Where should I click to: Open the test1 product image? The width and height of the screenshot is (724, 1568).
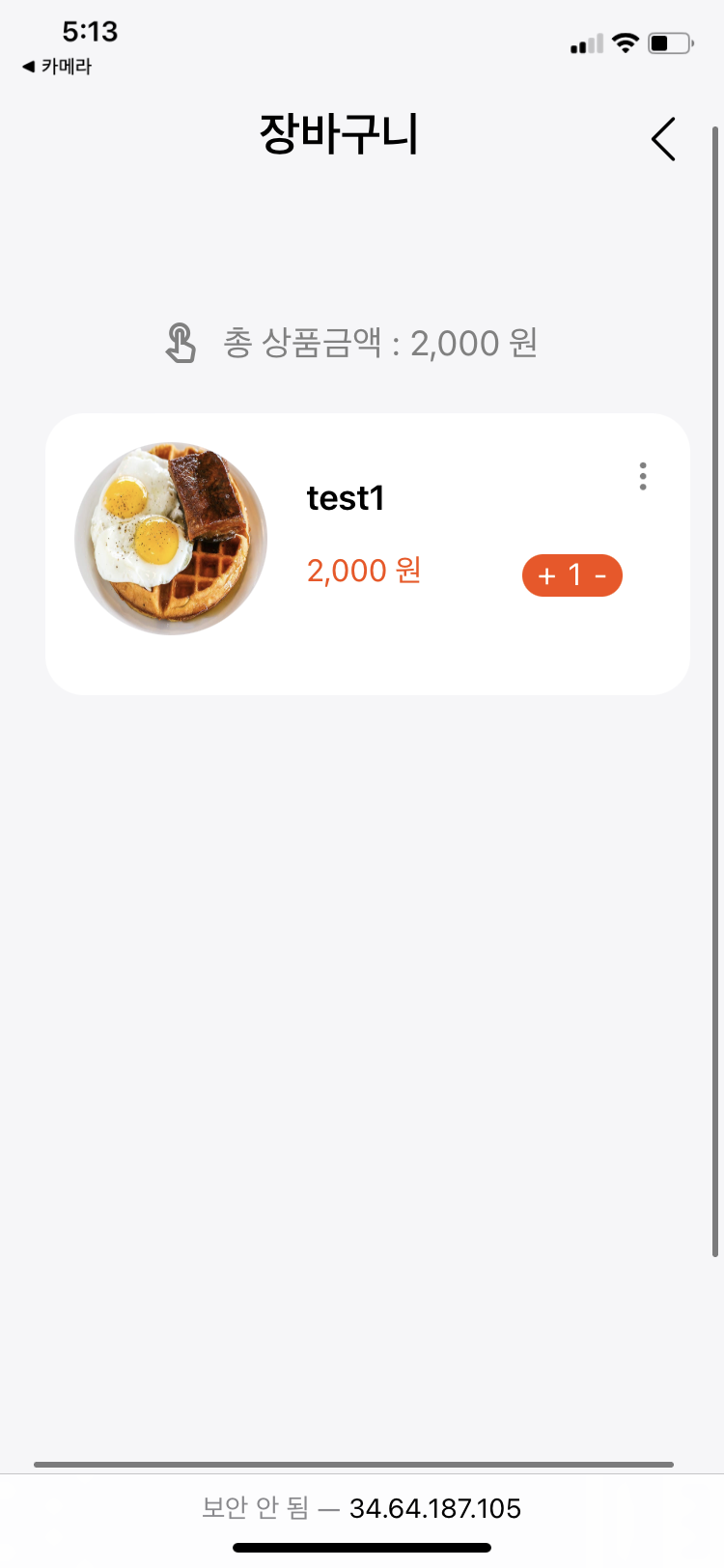(171, 539)
